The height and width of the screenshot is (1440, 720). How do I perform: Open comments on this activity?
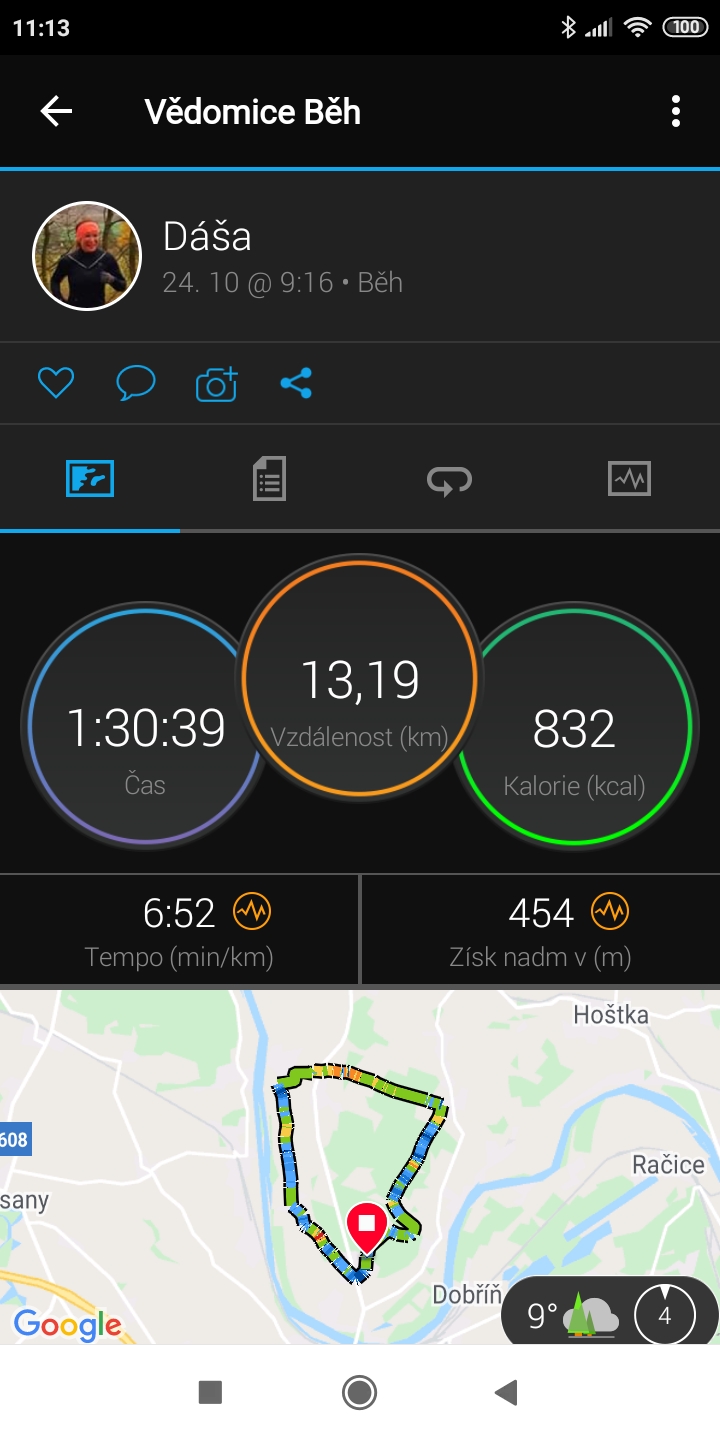136,383
